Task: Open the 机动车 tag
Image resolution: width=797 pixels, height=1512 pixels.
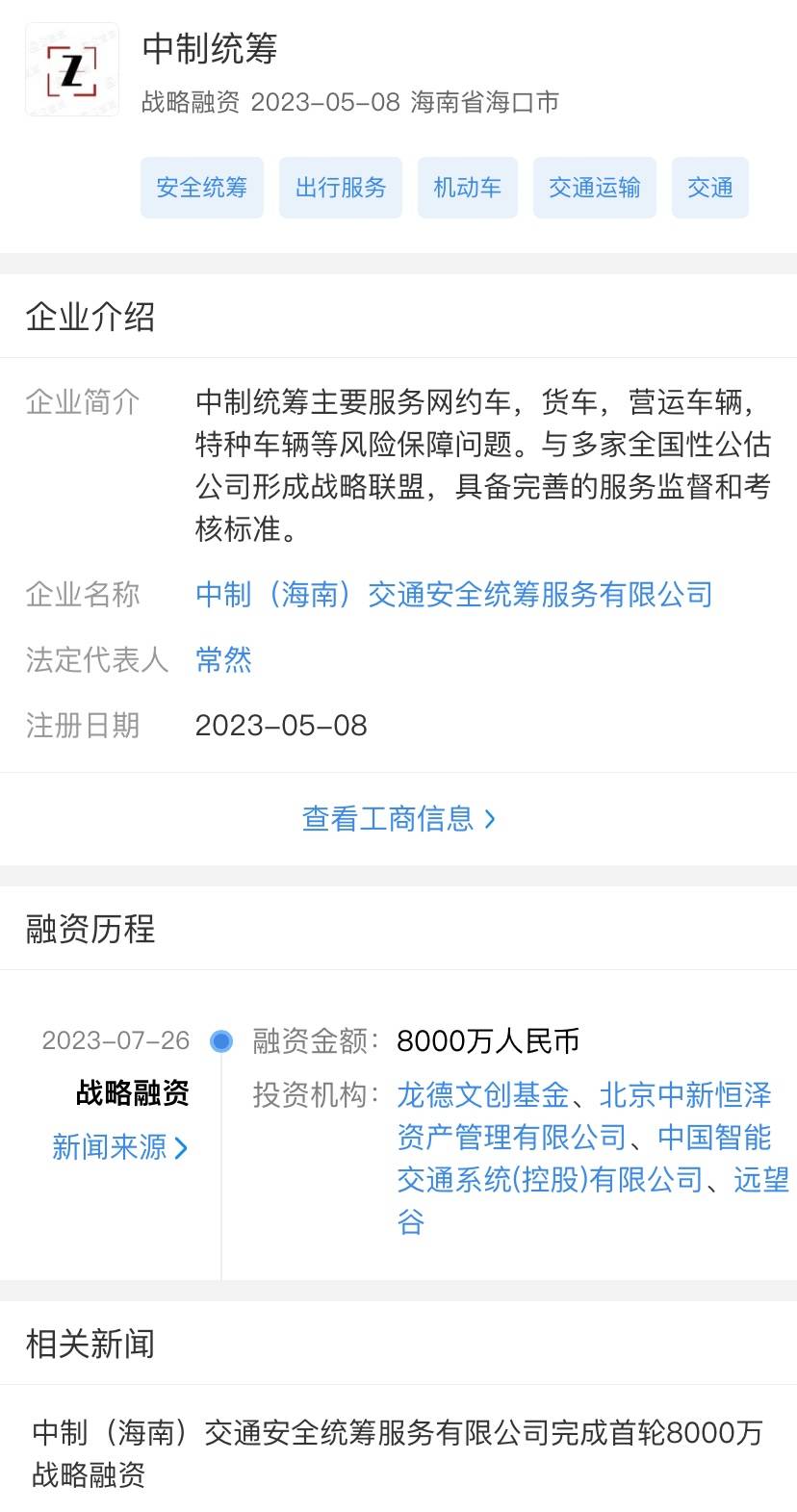Action: (x=467, y=188)
